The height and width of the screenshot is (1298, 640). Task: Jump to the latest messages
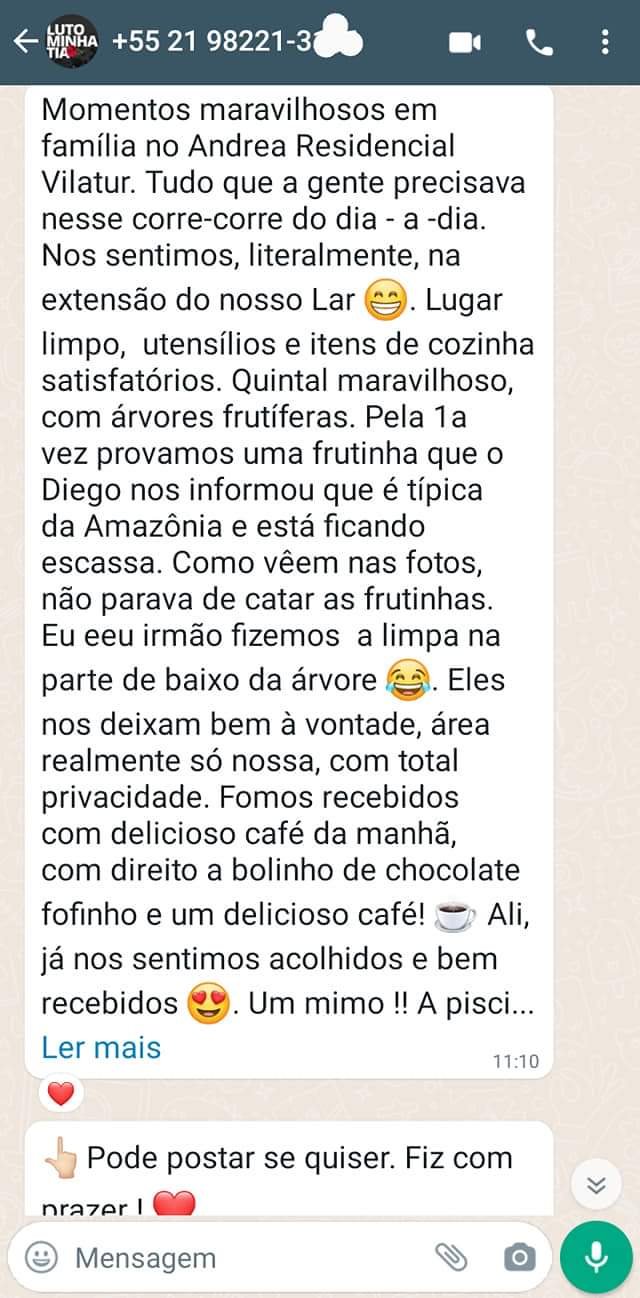pyautogui.click(x=596, y=1186)
